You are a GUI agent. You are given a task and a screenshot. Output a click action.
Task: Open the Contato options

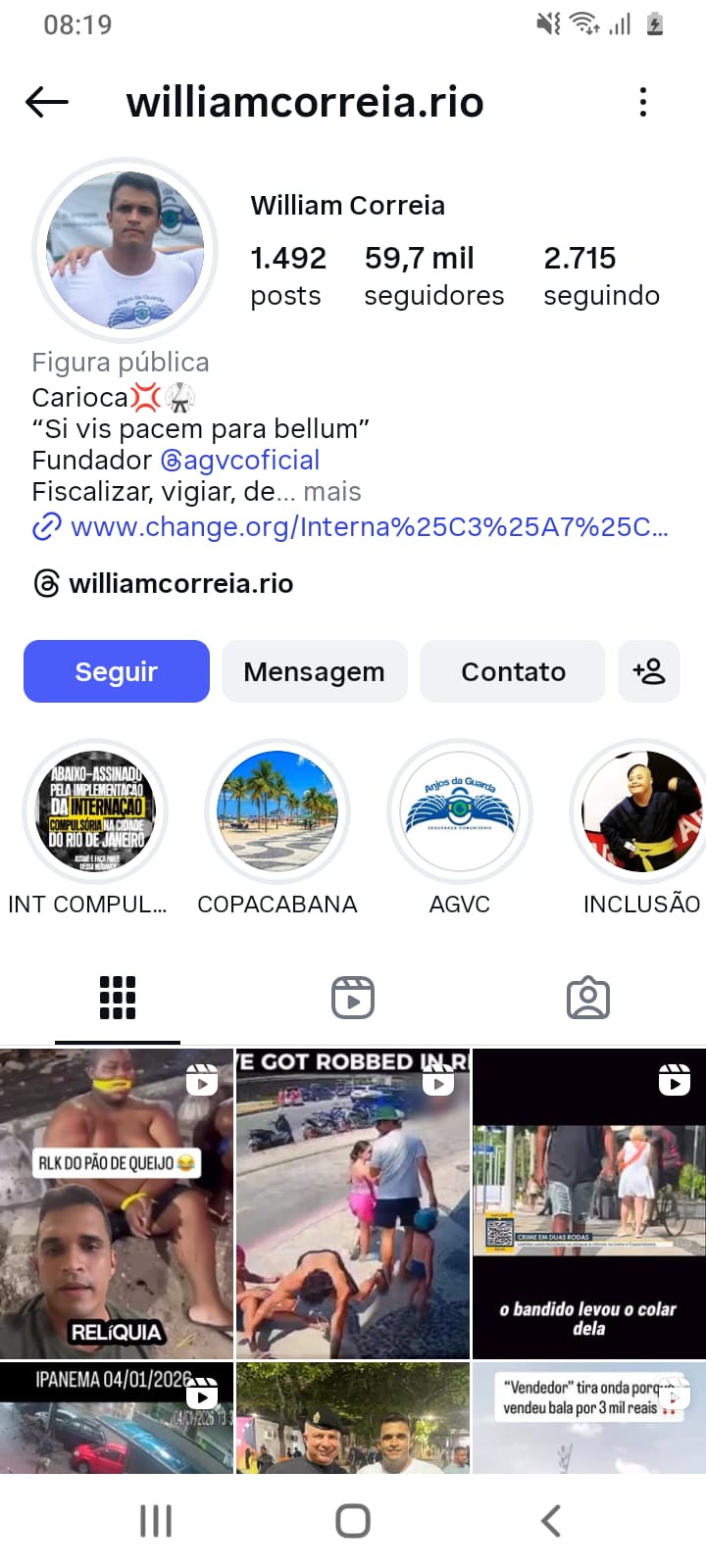513,671
